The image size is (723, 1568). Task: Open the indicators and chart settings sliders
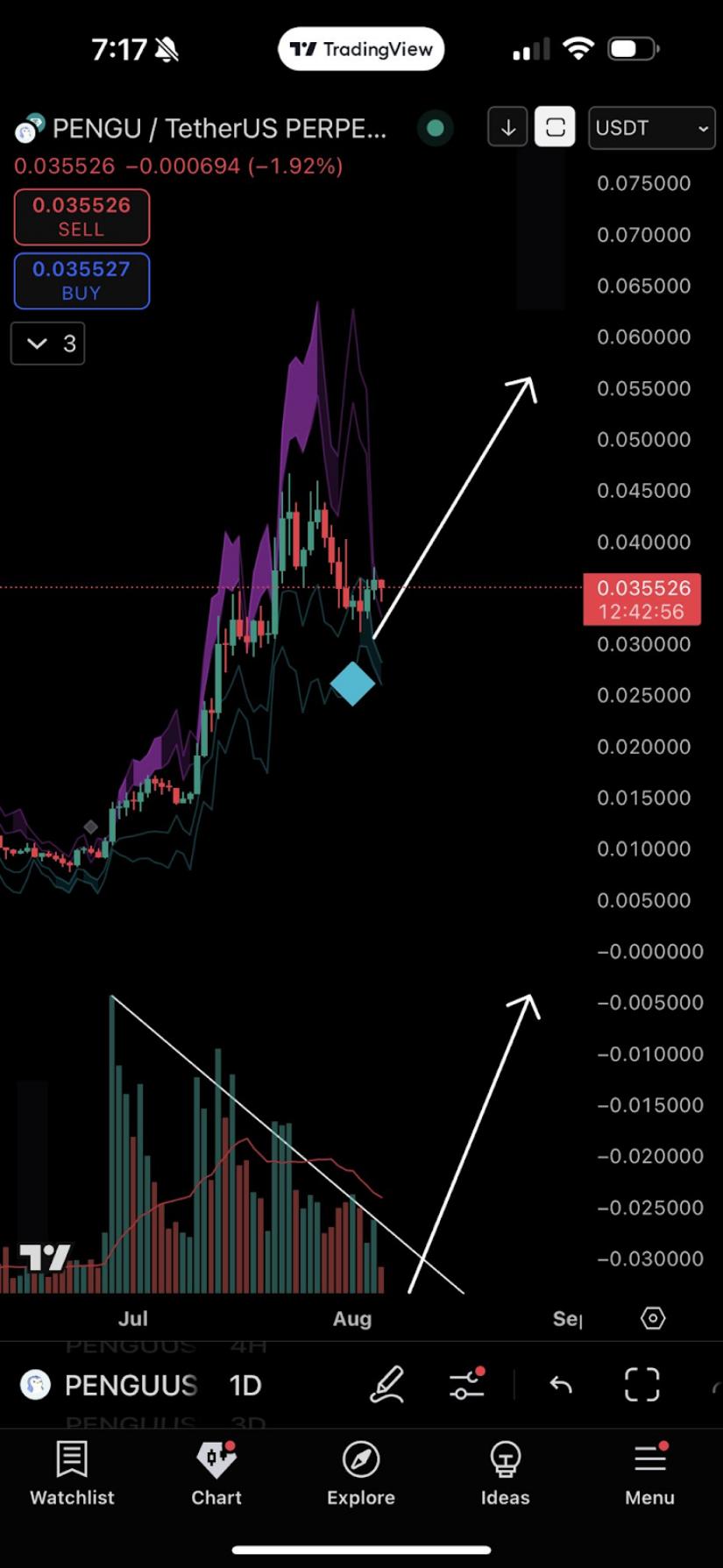coord(466,1385)
